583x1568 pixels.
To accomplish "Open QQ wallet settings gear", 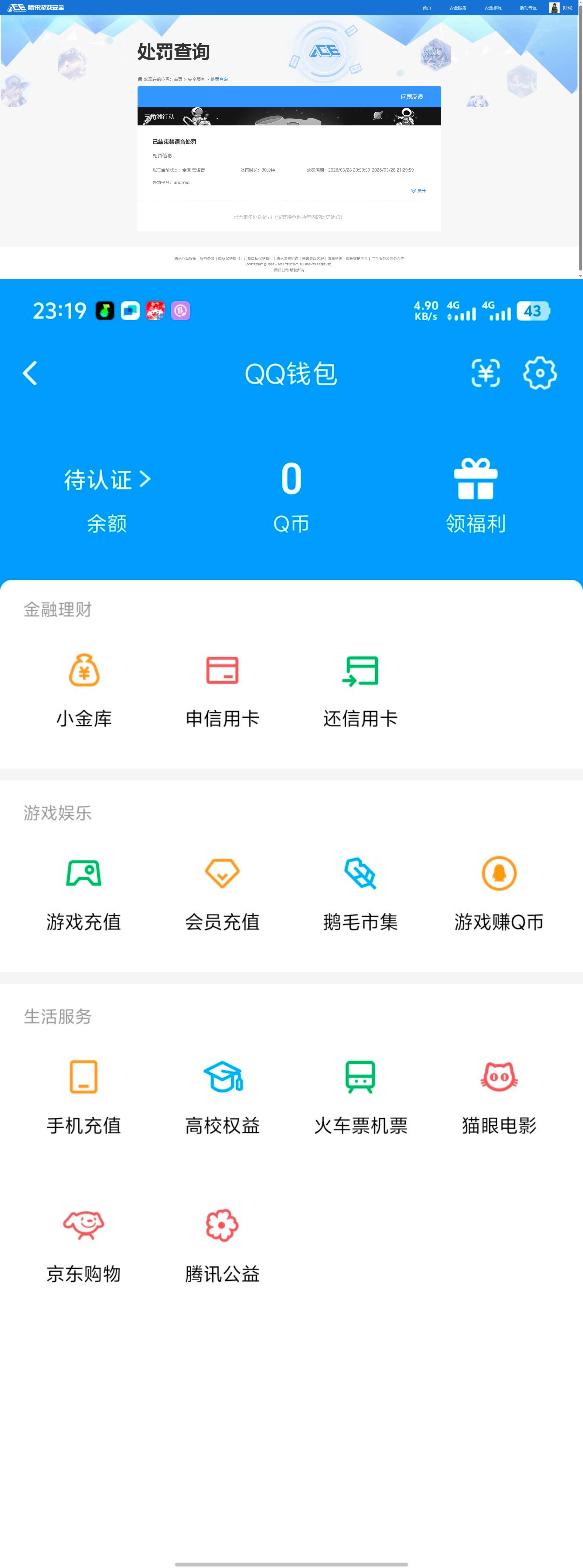I will pyautogui.click(x=539, y=373).
